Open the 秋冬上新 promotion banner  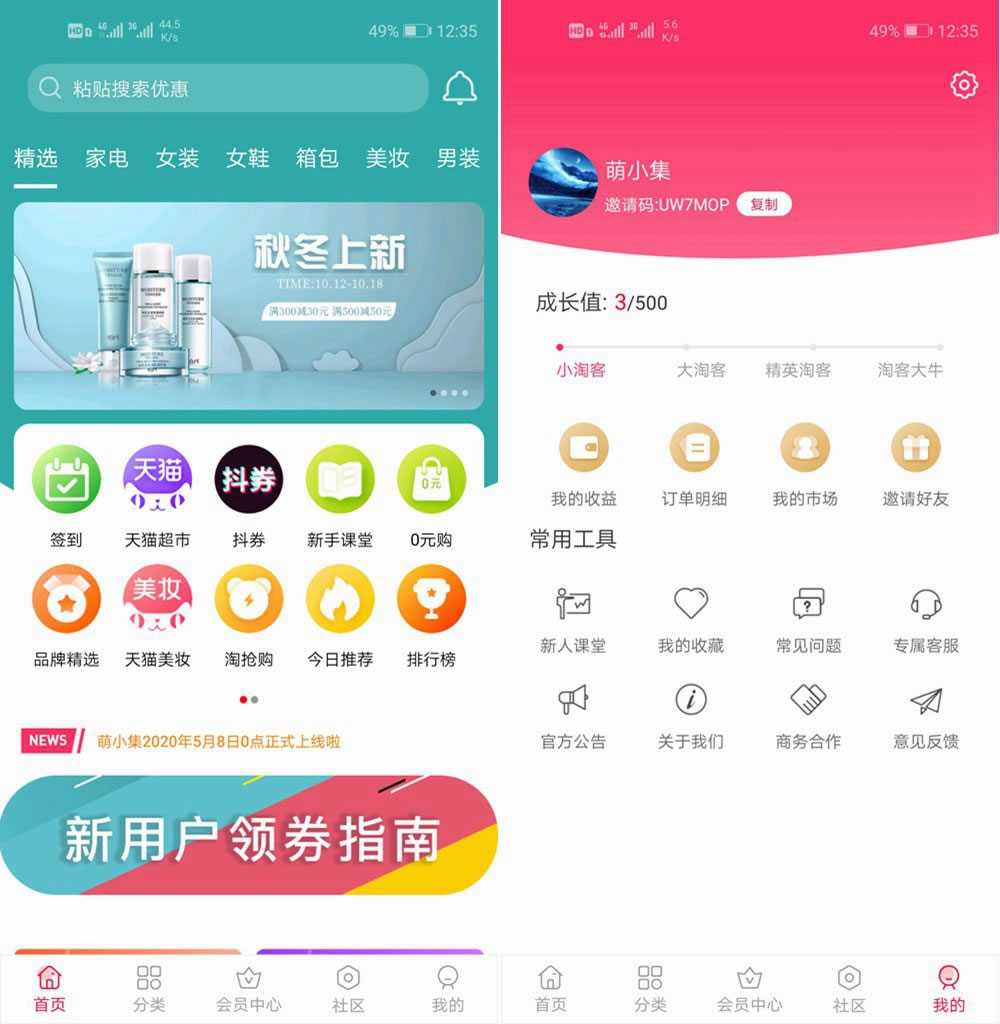[249, 306]
